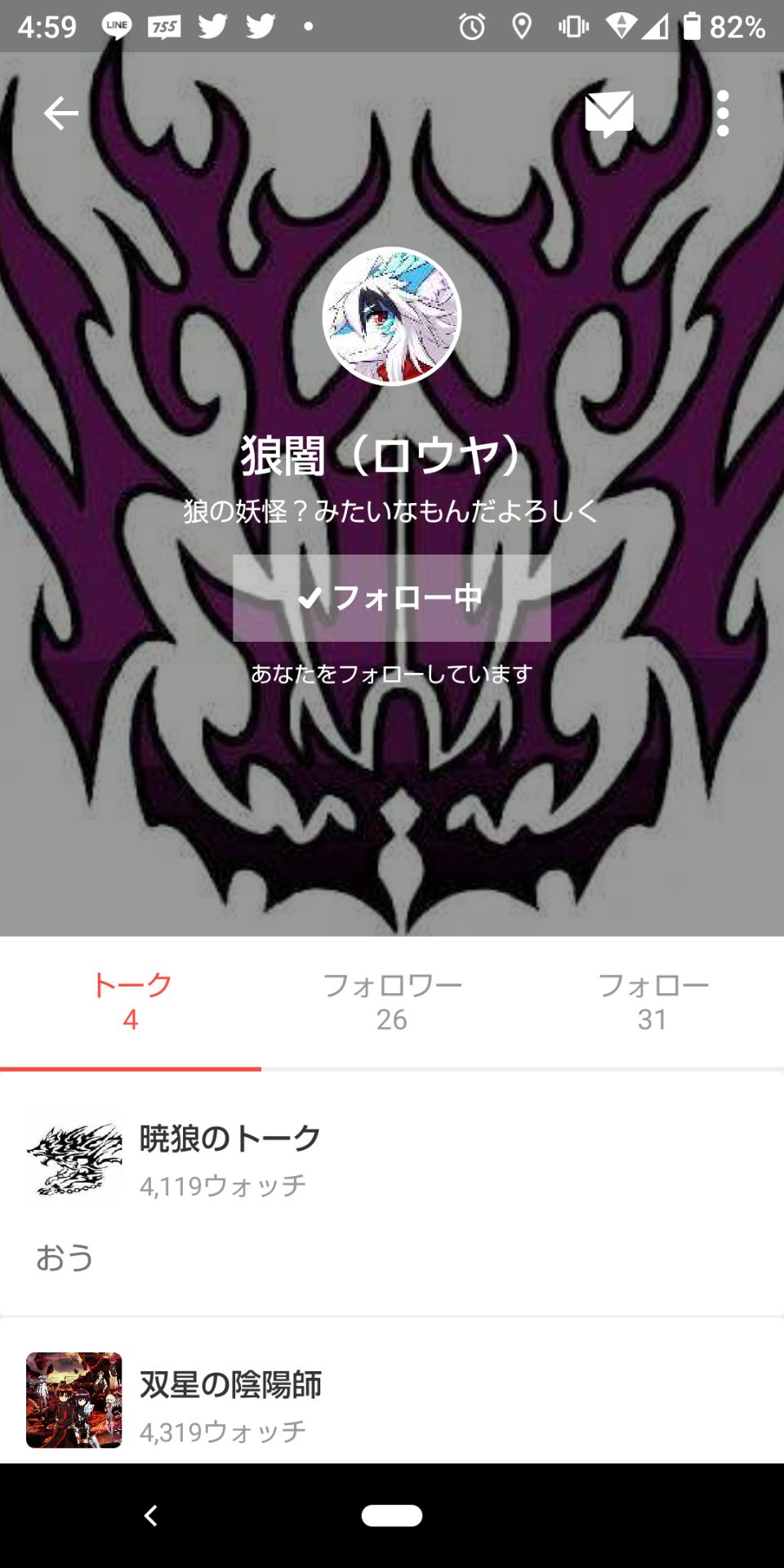Open the 暁狼のトーク talk entry
This screenshot has height=1568, width=784.
229,1139
